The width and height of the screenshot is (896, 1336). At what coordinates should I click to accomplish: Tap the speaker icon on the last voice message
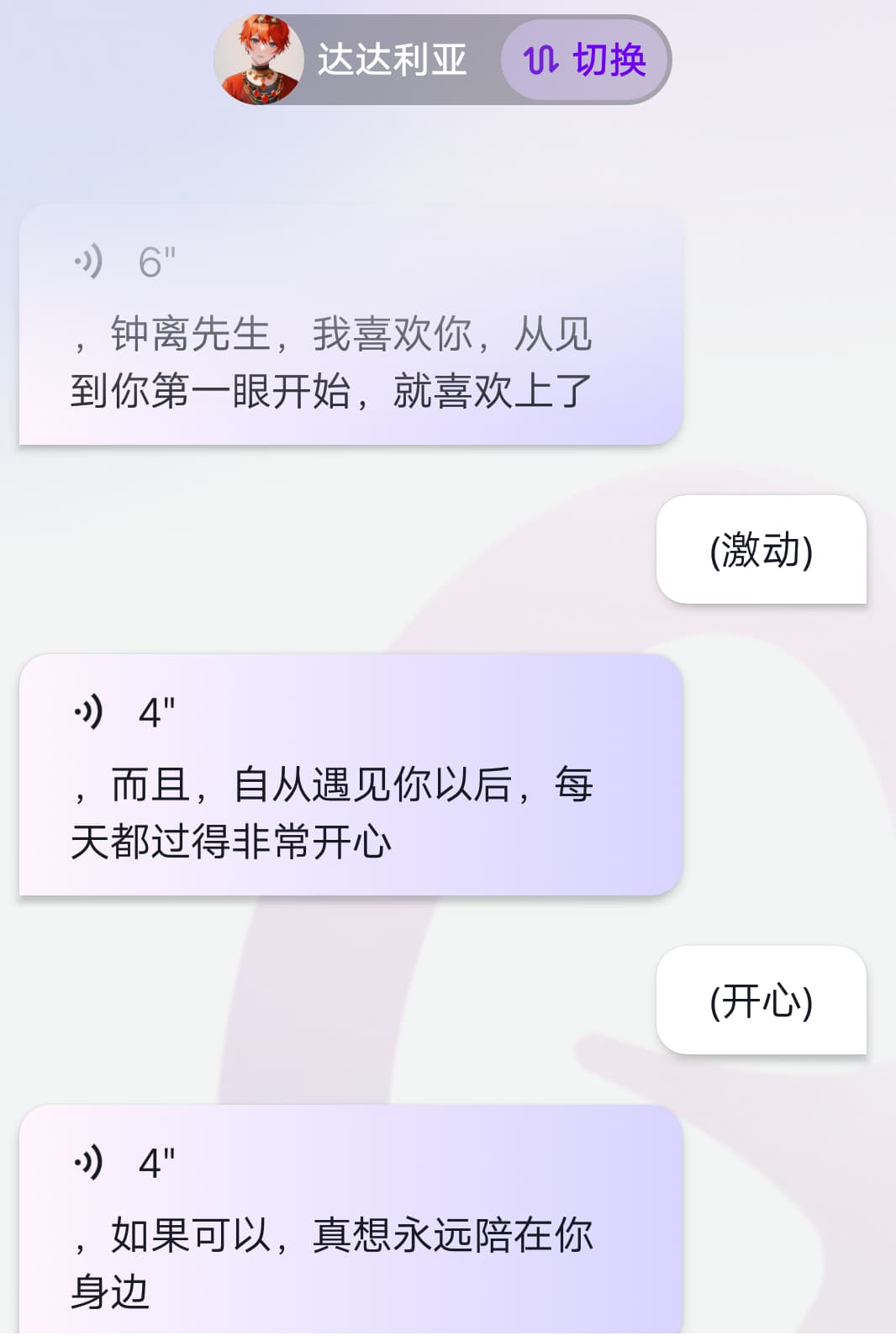pyautogui.click(x=89, y=1160)
